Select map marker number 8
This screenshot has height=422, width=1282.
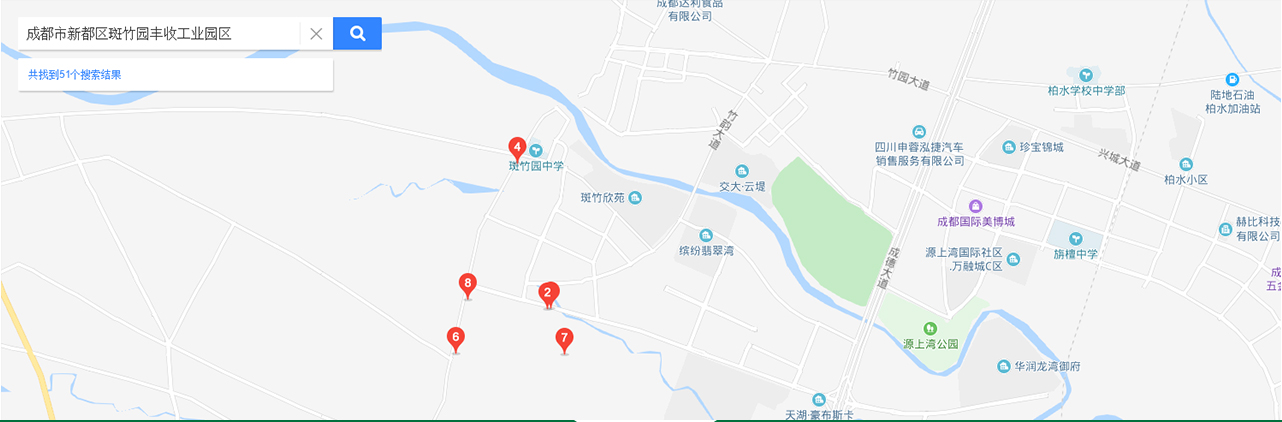[467, 284]
